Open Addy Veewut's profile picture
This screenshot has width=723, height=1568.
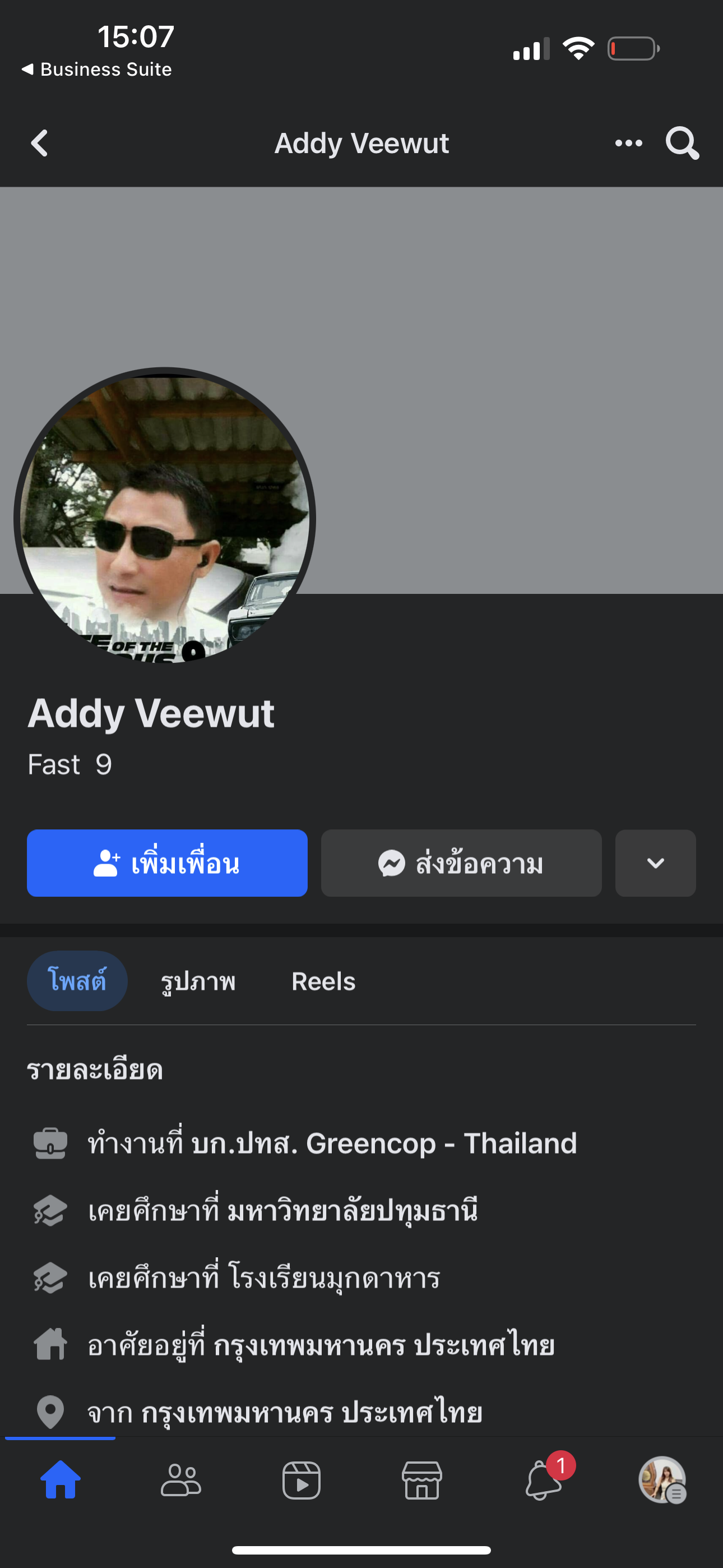tap(164, 518)
